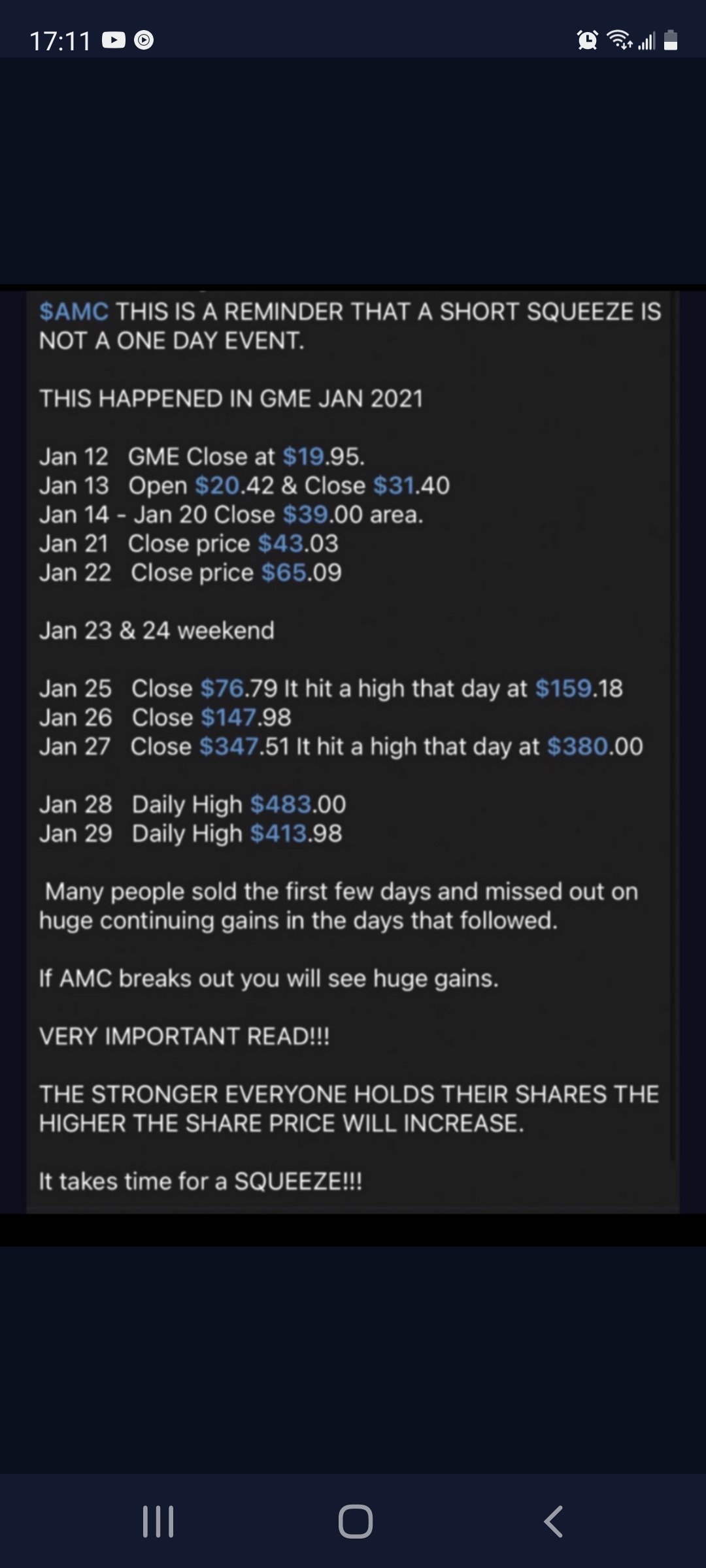Tap the $39 link in the Jan 14 line

[305, 514]
